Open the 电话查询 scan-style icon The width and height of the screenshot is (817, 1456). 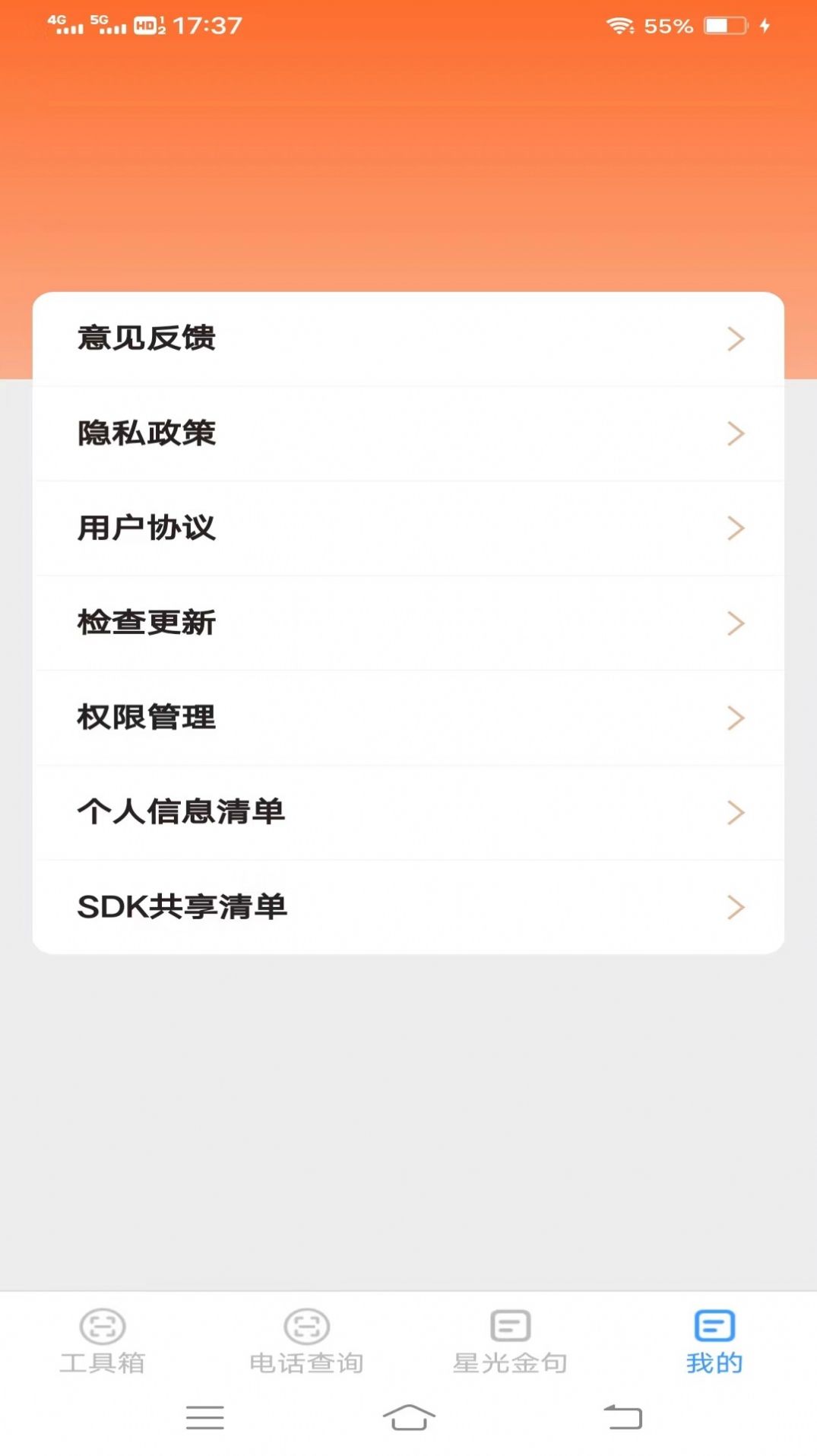click(x=307, y=1325)
